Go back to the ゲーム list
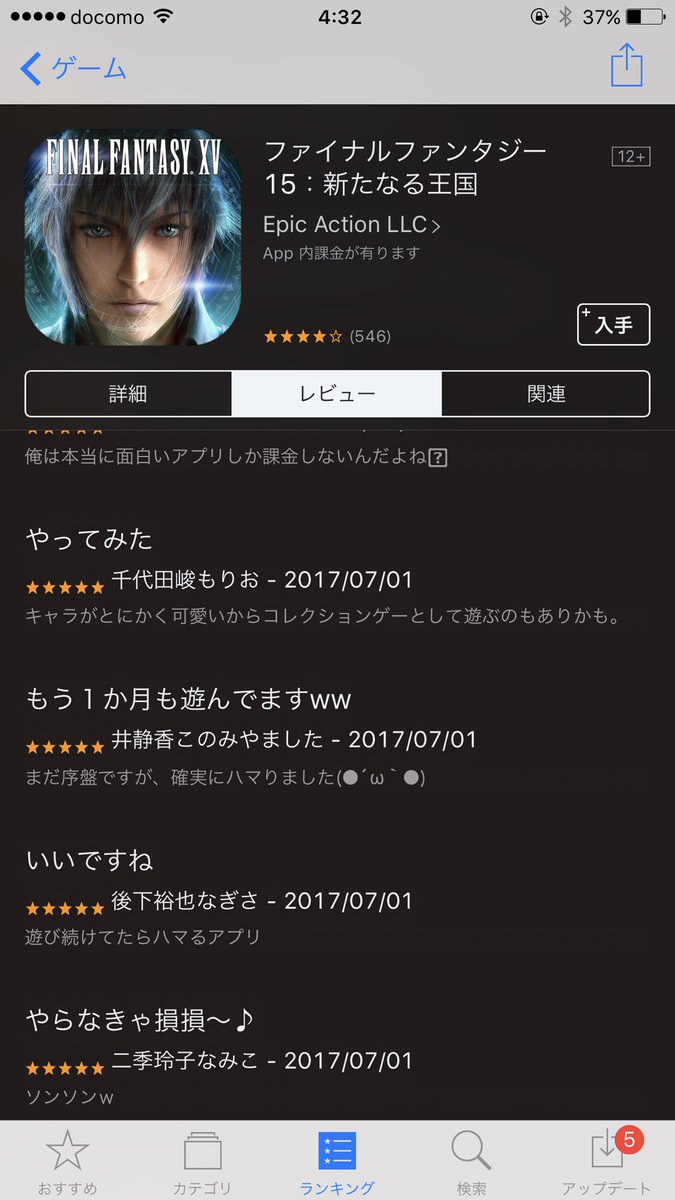This screenshot has width=675, height=1200. coord(74,69)
